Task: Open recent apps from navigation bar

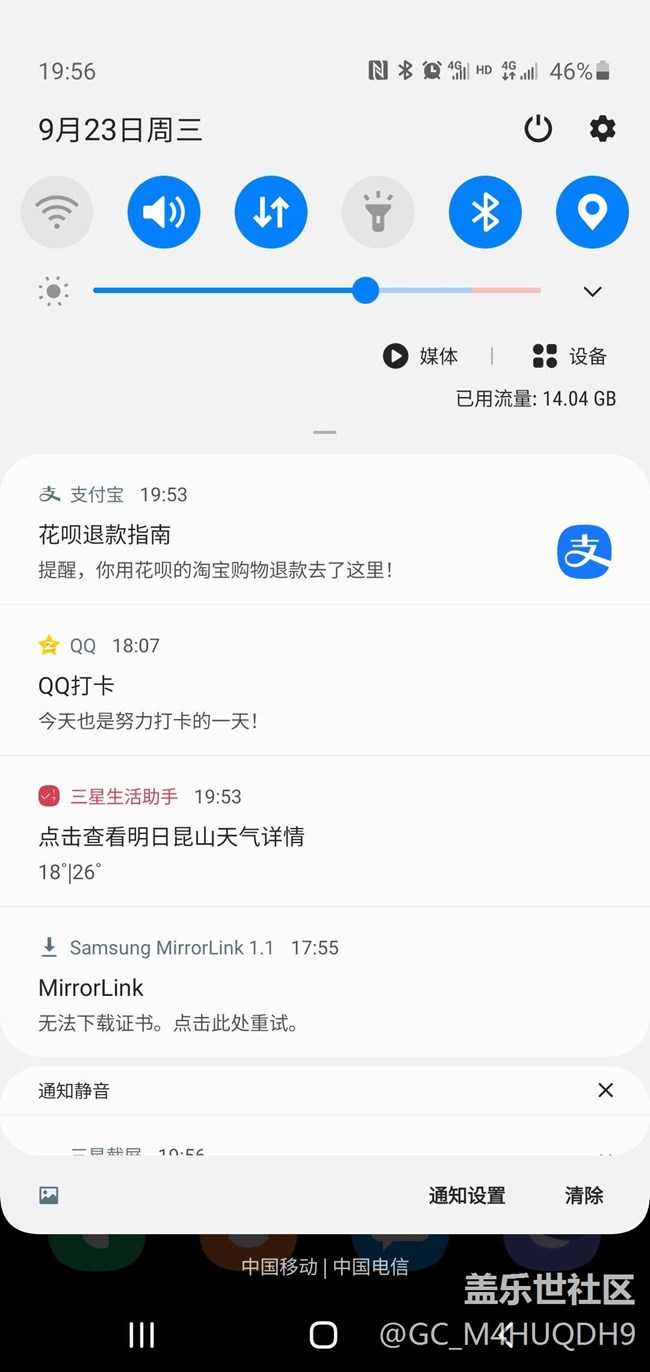Action: [142, 1334]
